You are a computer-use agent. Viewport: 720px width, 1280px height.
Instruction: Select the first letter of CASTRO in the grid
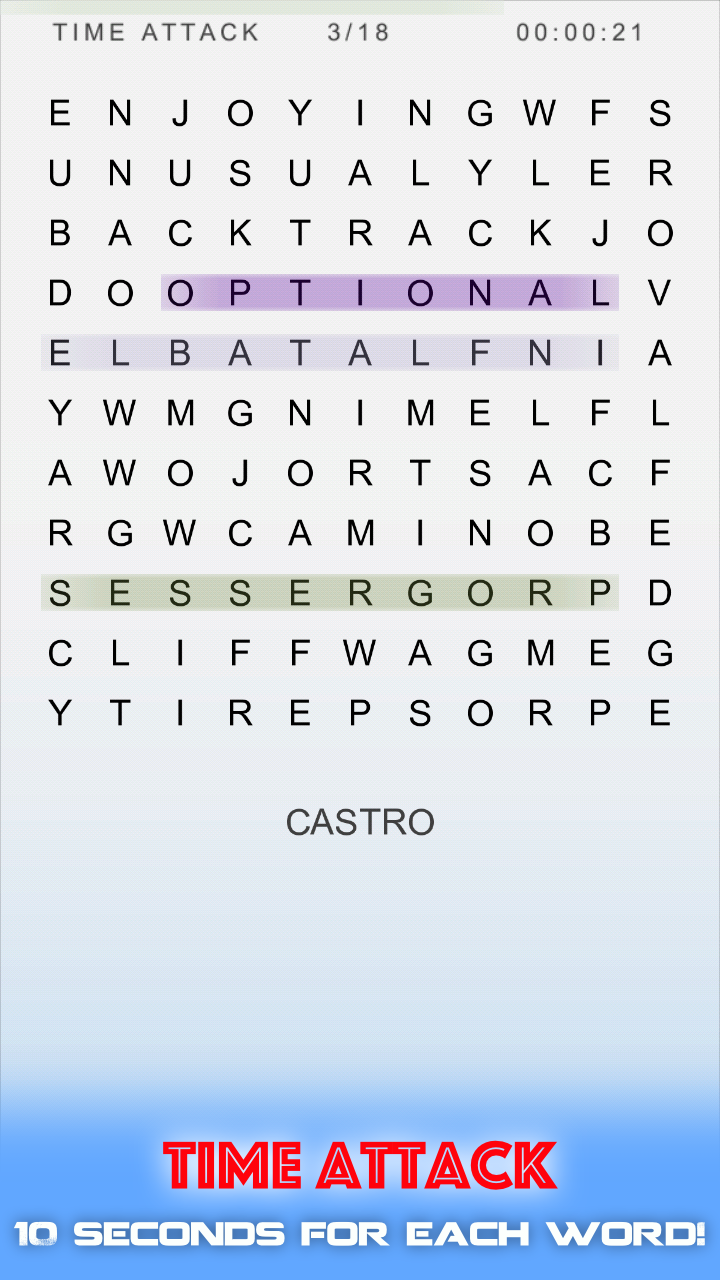[x=600, y=473]
